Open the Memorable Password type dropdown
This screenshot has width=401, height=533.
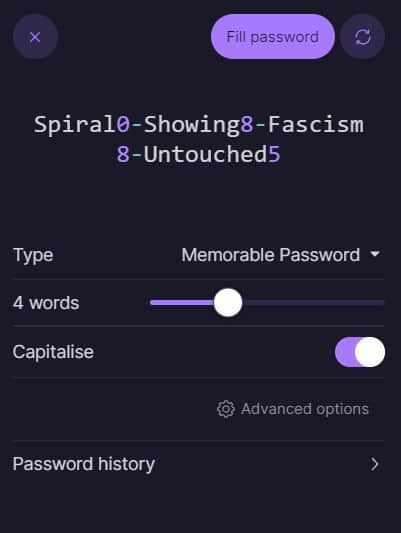[x=281, y=255]
